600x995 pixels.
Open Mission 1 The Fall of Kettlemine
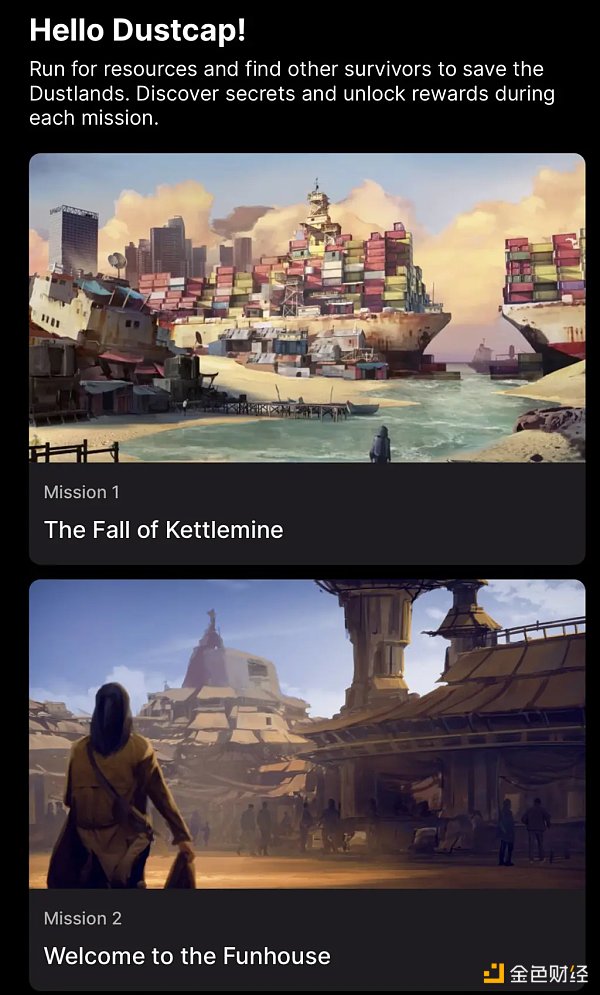(306, 358)
